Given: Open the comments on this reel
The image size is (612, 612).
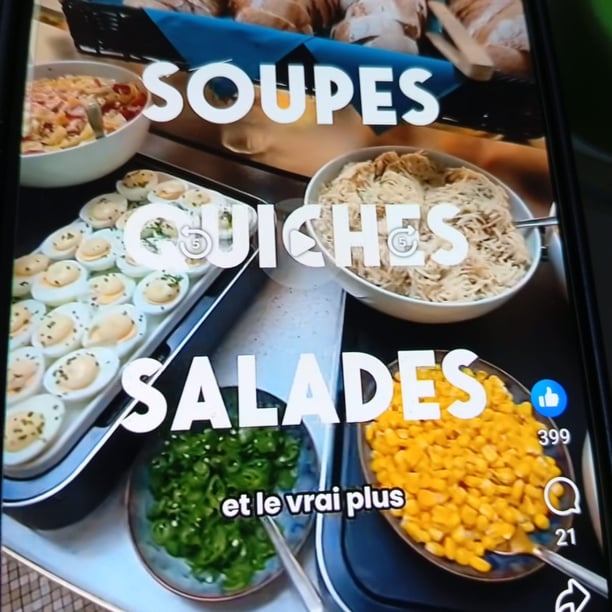Looking at the screenshot, I should click(x=562, y=495).
